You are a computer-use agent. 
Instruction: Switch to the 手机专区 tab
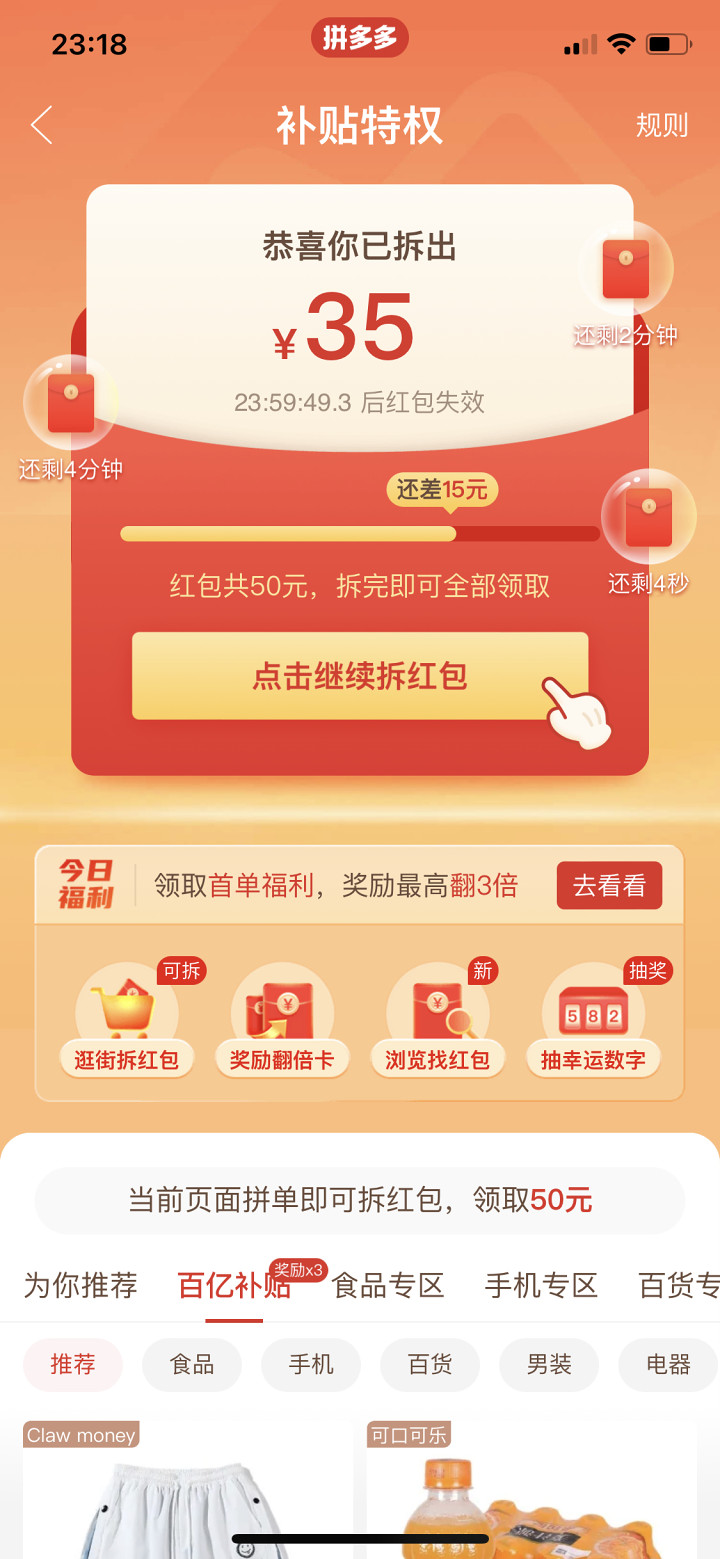541,1285
